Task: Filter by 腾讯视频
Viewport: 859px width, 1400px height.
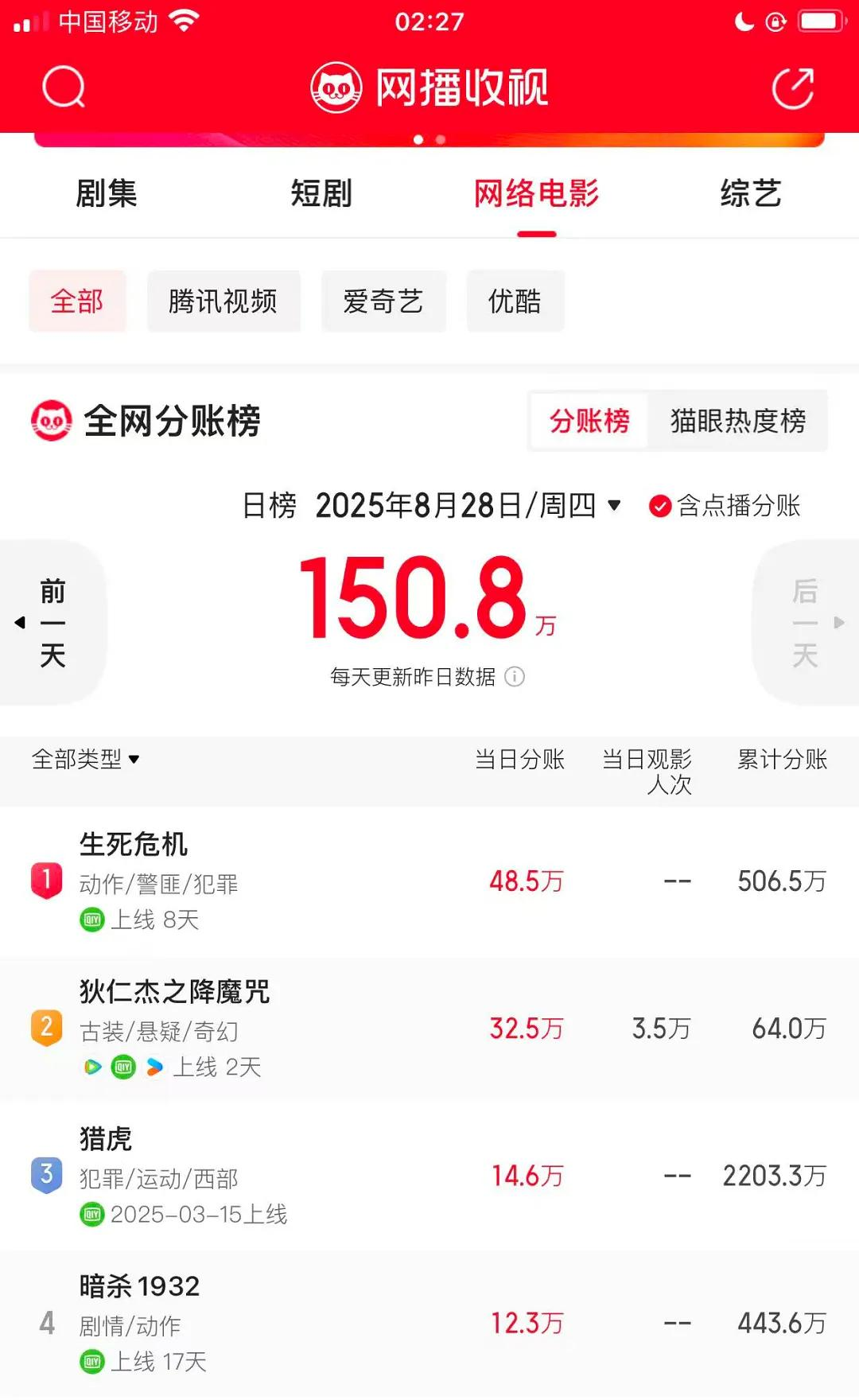Action: click(223, 301)
